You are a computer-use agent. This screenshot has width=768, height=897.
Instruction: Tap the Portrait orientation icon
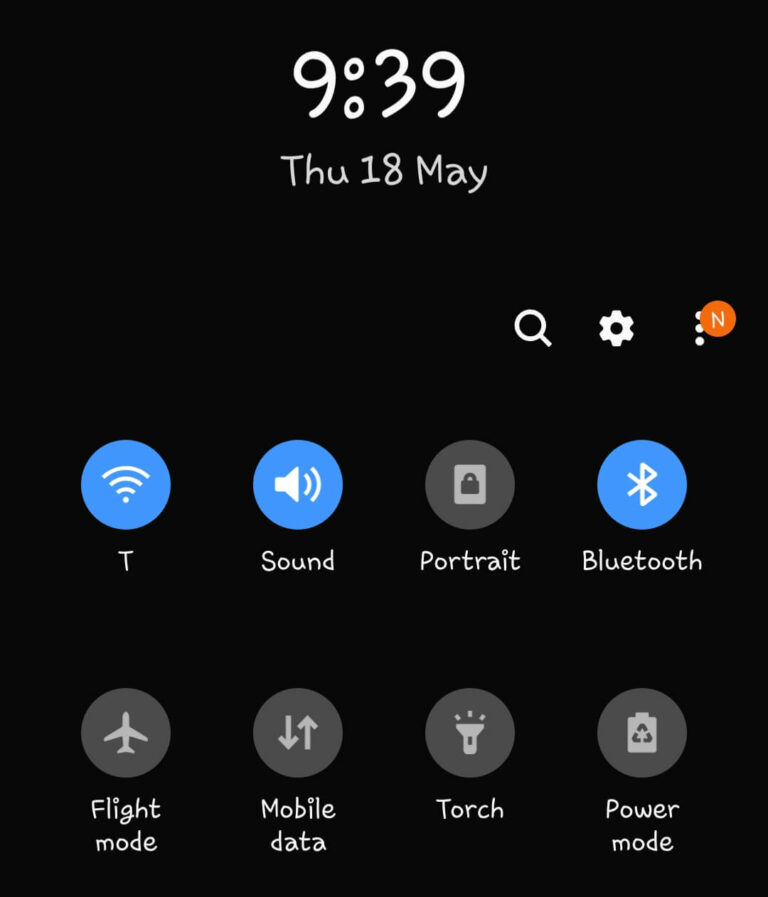pyautogui.click(x=470, y=484)
